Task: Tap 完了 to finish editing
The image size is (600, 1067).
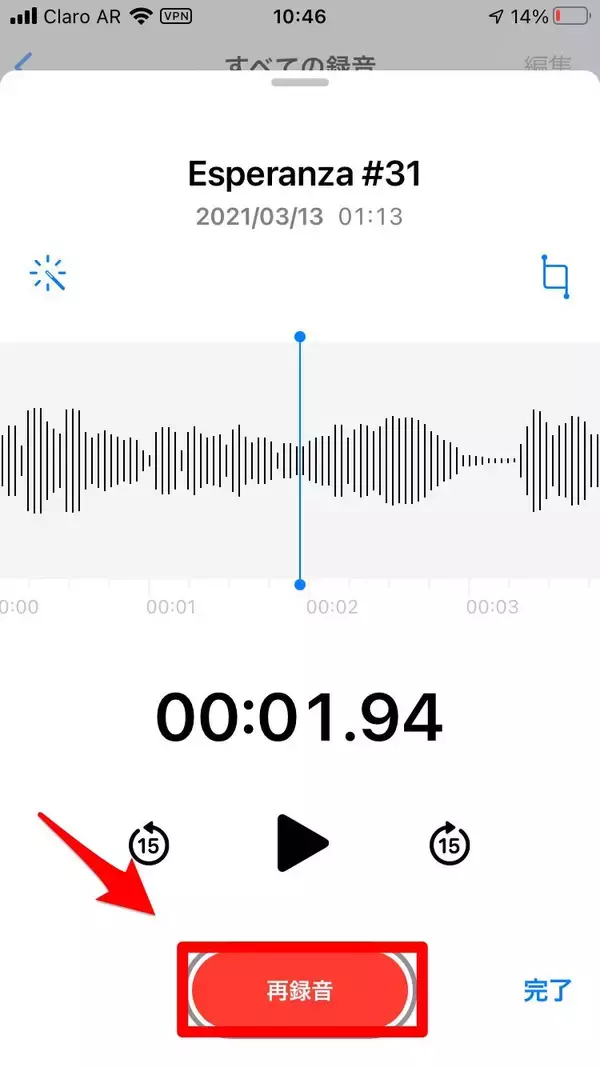Action: click(547, 991)
